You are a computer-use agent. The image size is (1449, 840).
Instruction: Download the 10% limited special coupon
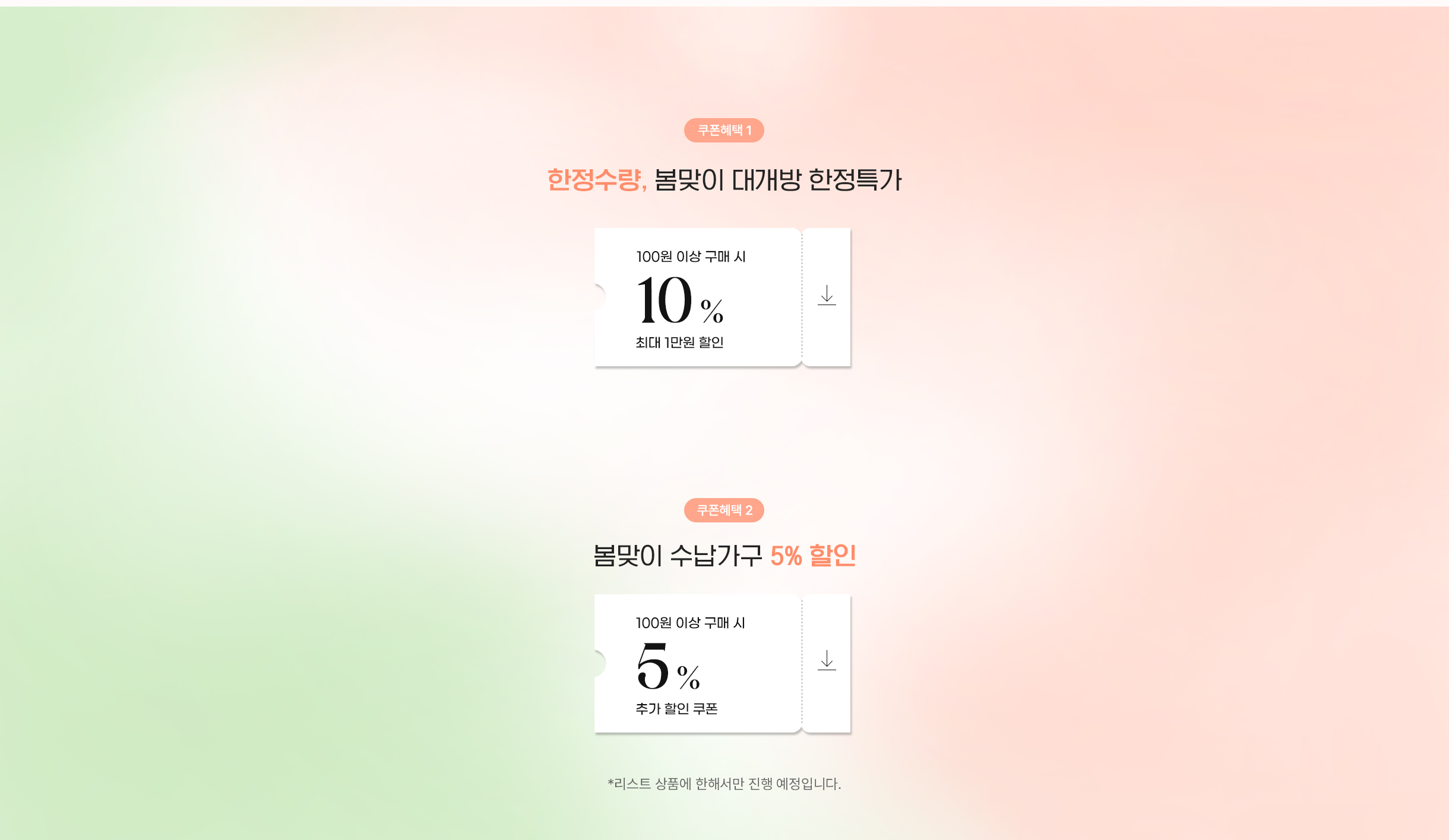(x=826, y=296)
